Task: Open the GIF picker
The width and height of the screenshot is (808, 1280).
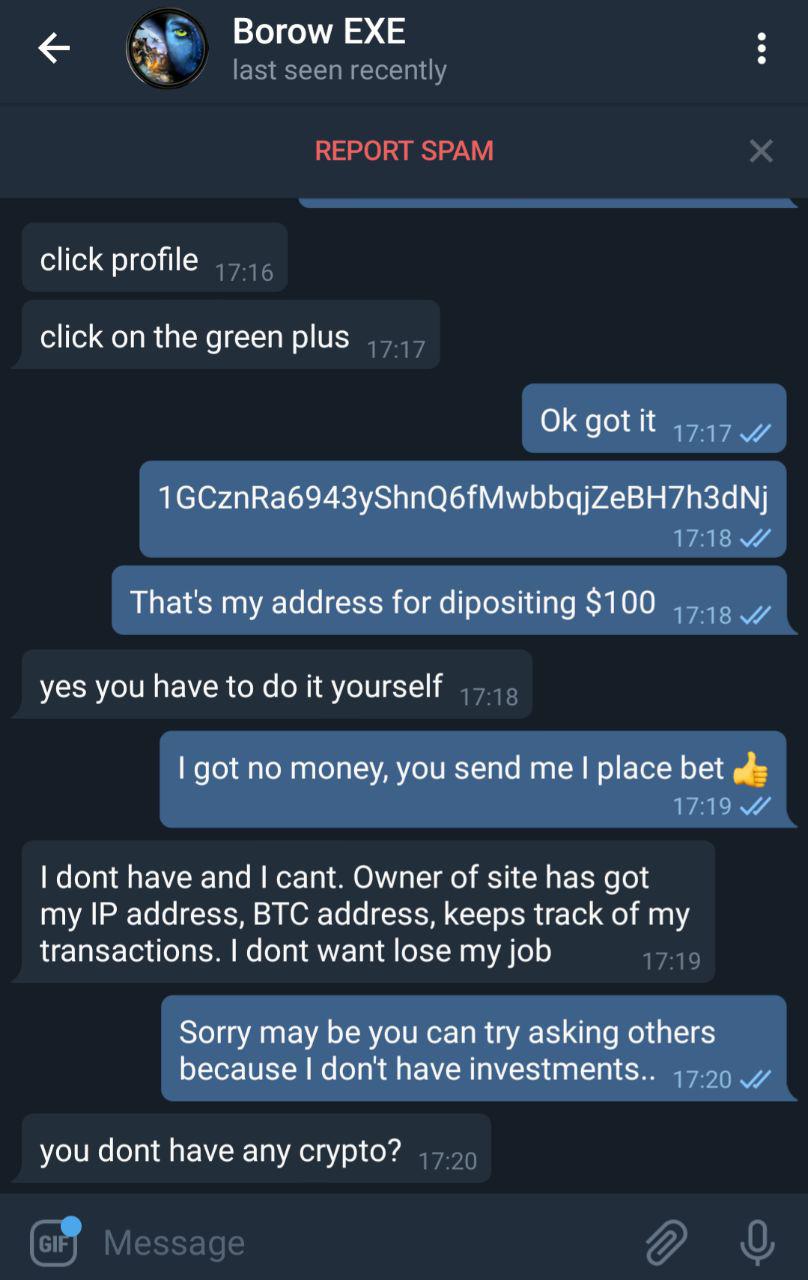Action: tap(53, 1242)
